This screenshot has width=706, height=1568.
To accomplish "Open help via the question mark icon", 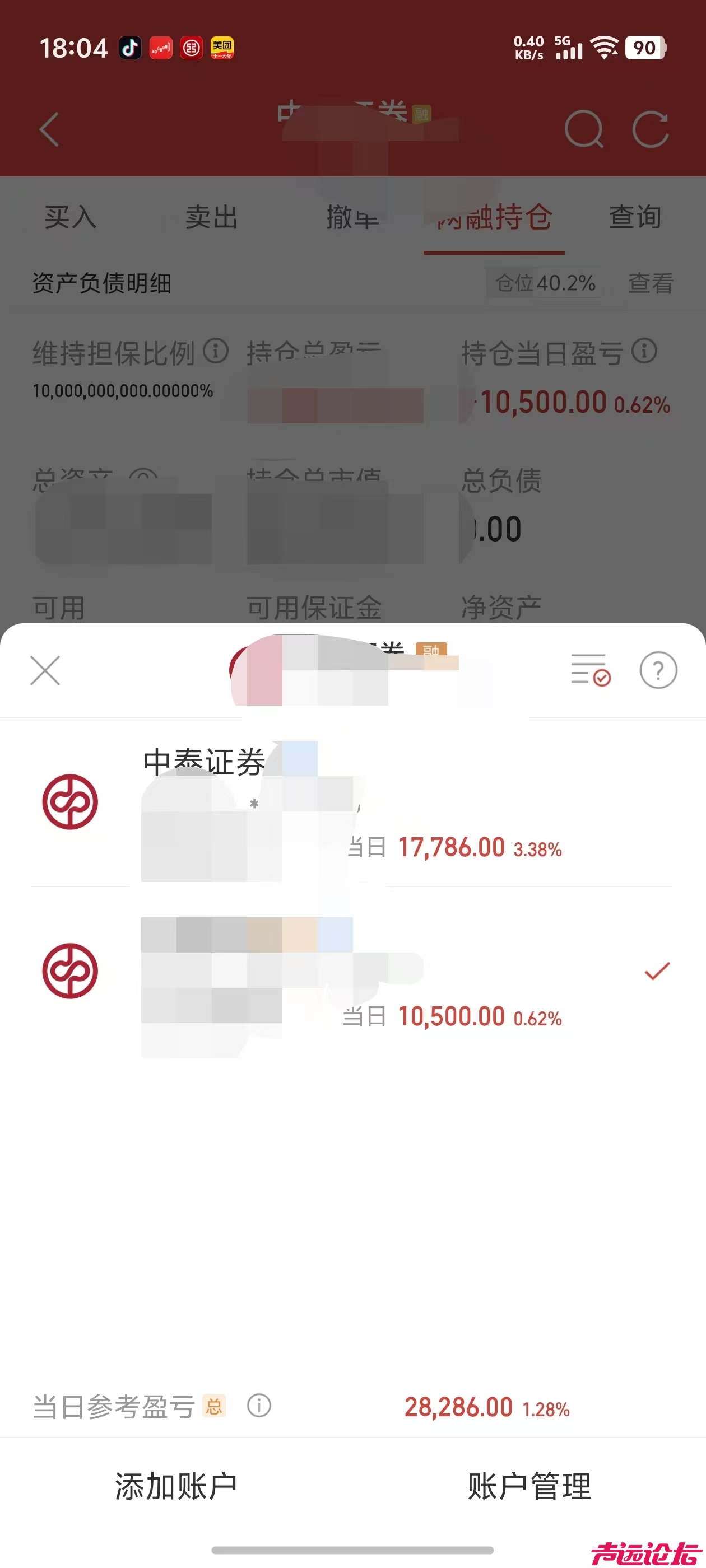I will tap(658, 670).
